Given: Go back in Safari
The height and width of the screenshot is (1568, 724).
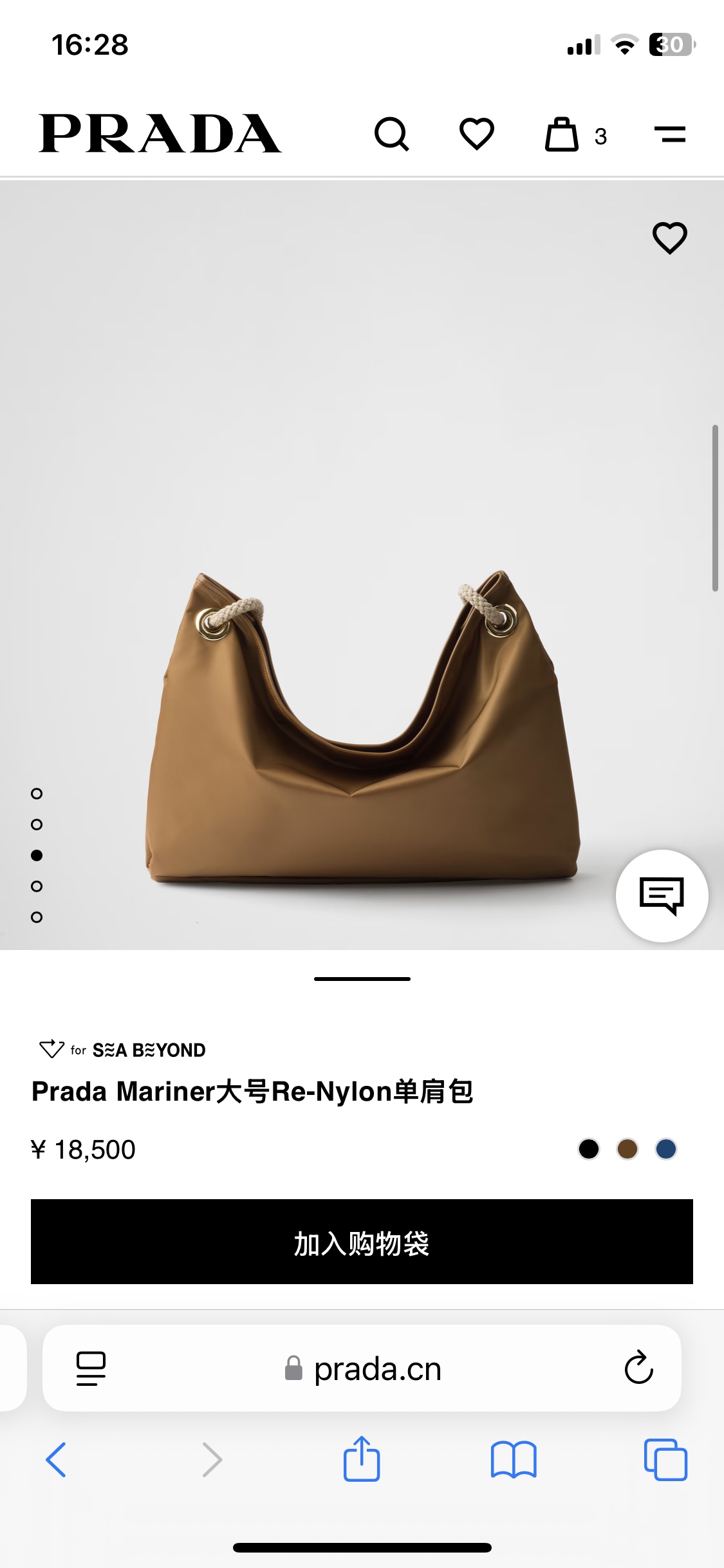Looking at the screenshot, I should coord(56,1459).
